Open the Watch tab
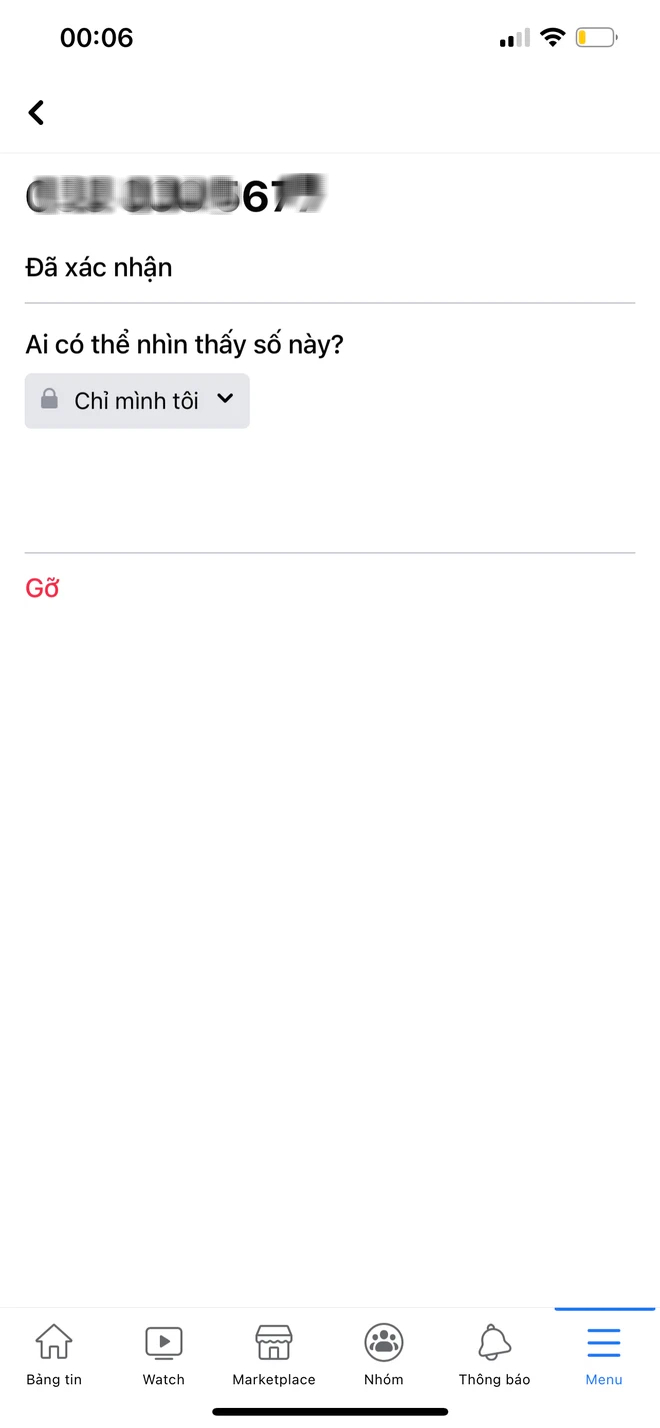660x1428 pixels. tap(164, 1354)
